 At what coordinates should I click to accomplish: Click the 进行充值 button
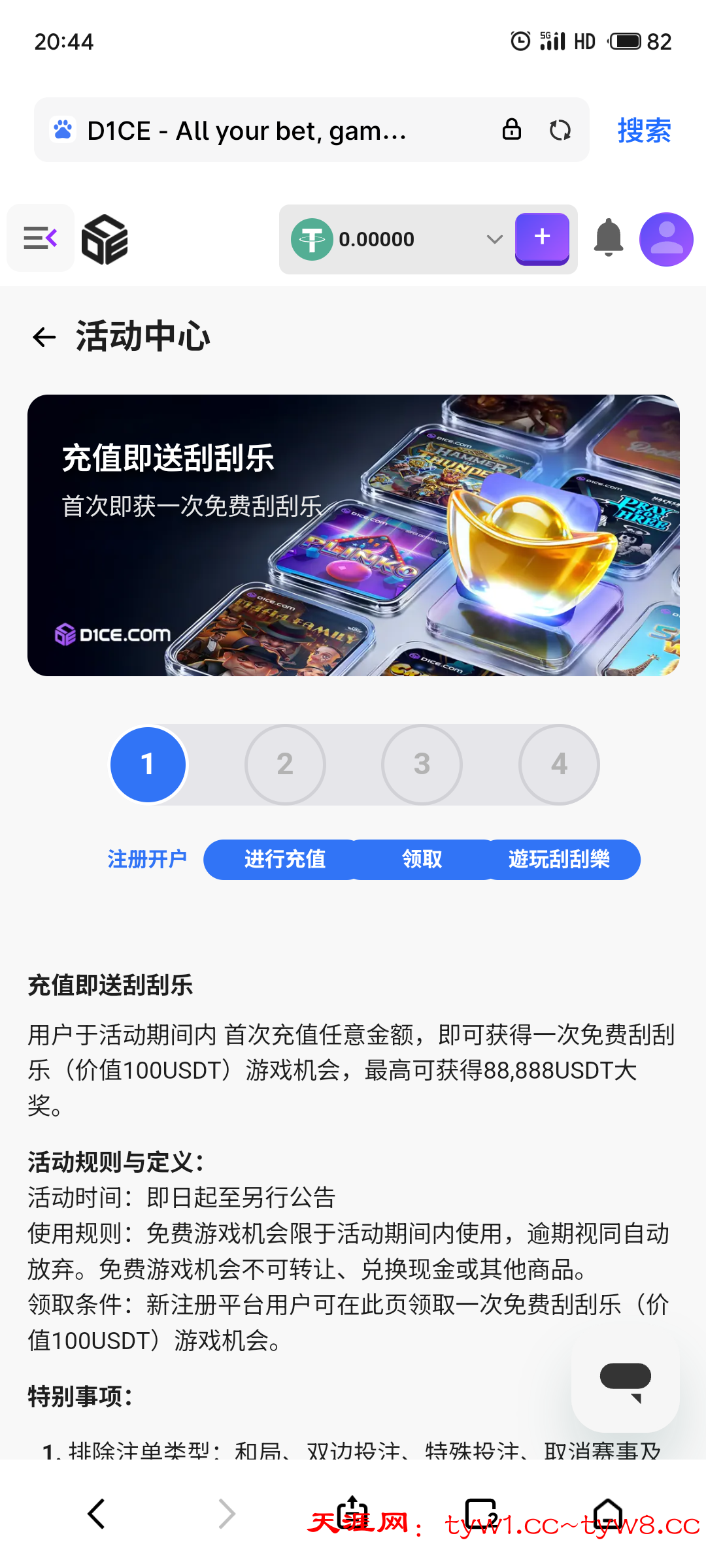[x=284, y=860]
